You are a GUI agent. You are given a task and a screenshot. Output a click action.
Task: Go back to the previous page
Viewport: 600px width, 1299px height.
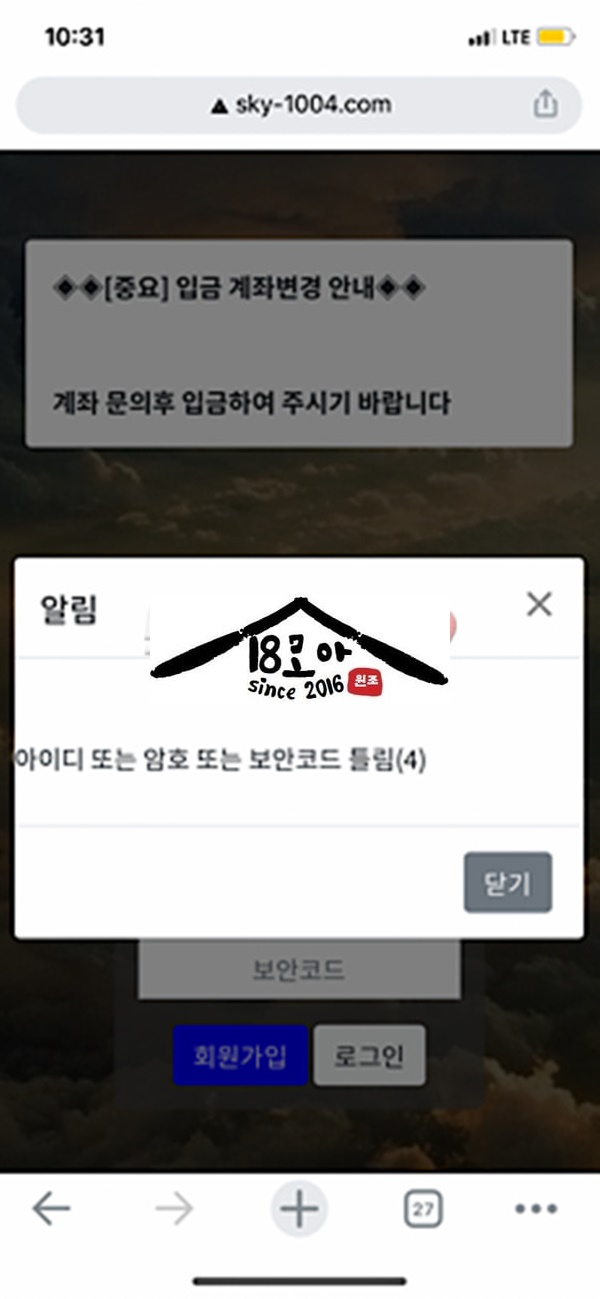pyautogui.click(x=51, y=1209)
